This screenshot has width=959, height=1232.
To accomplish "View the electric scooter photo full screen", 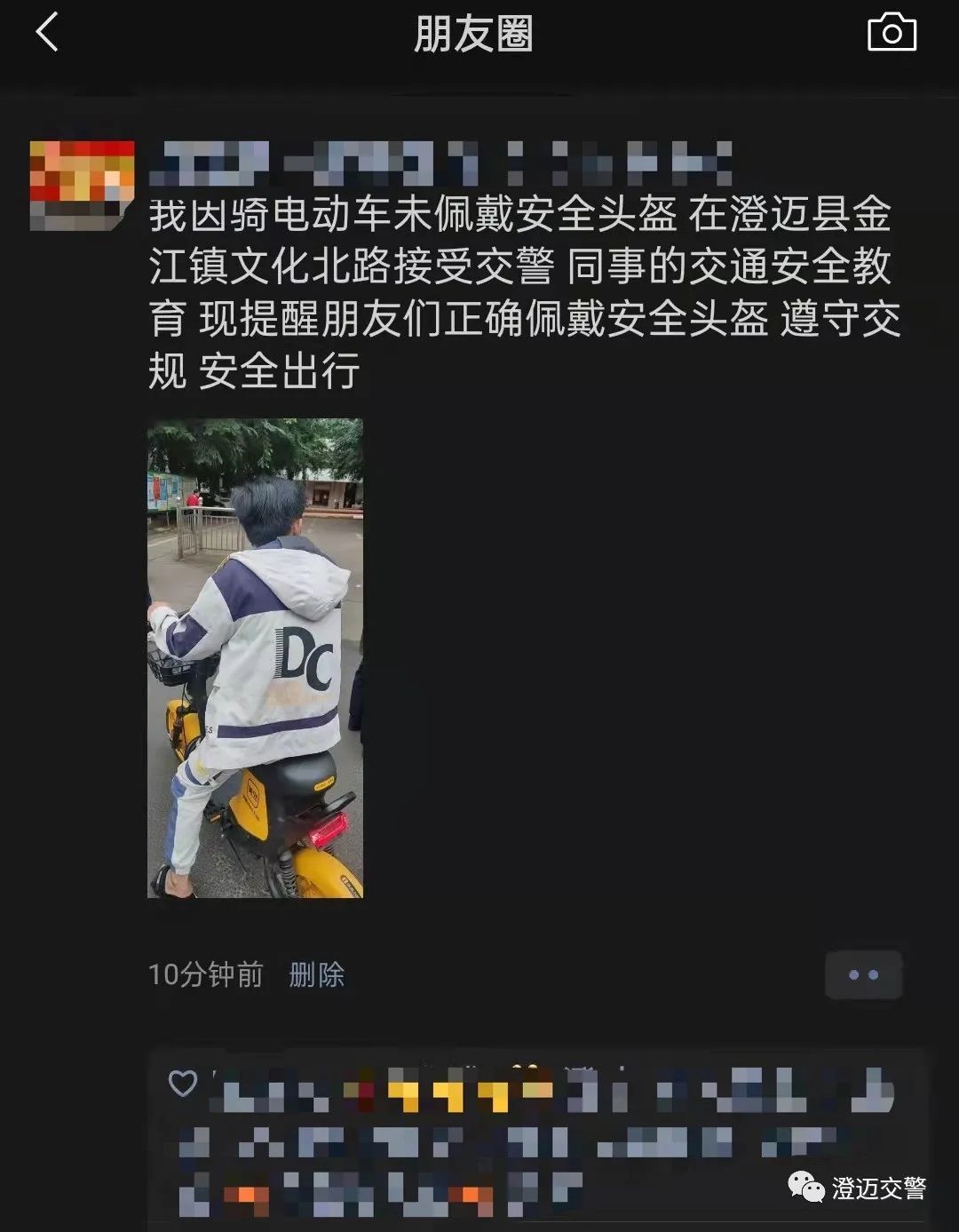I will [x=255, y=658].
